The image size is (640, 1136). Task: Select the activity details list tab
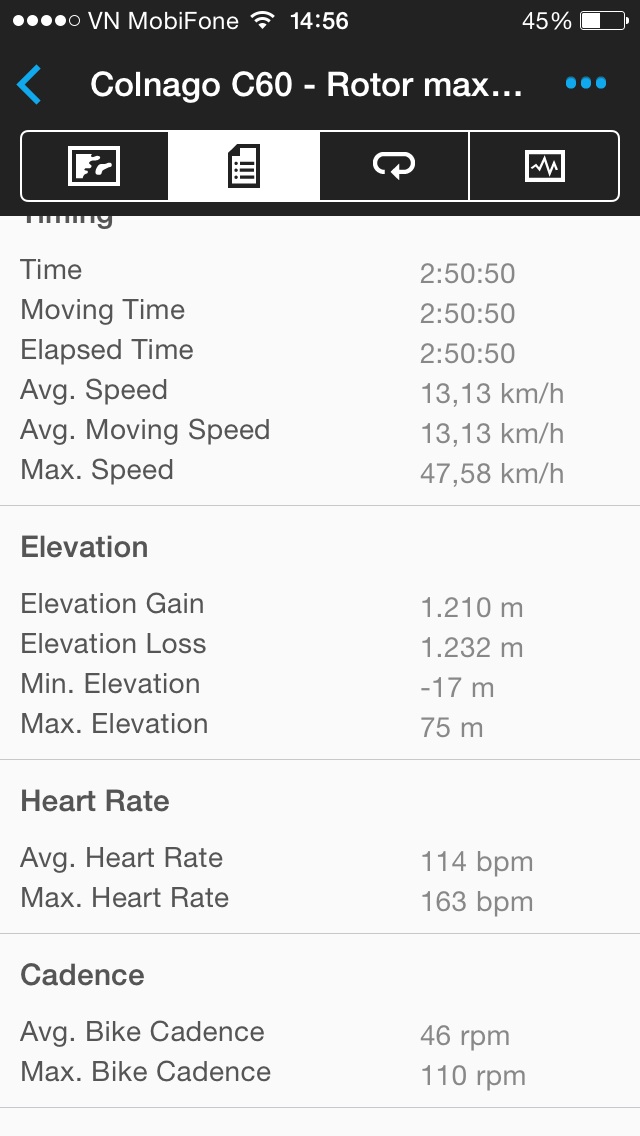pos(244,166)
